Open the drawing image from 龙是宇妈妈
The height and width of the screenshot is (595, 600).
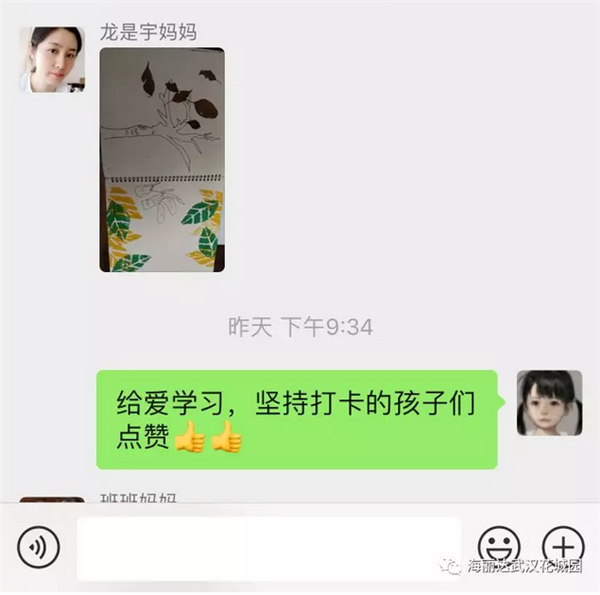pyautogui.click(x=161, y=160)
